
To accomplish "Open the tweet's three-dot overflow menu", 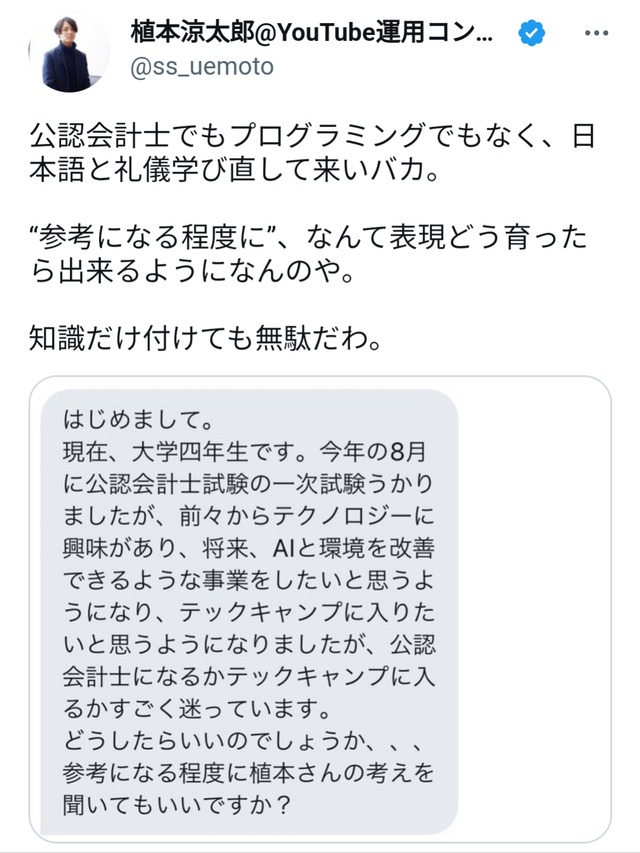I will coord(595,33).
